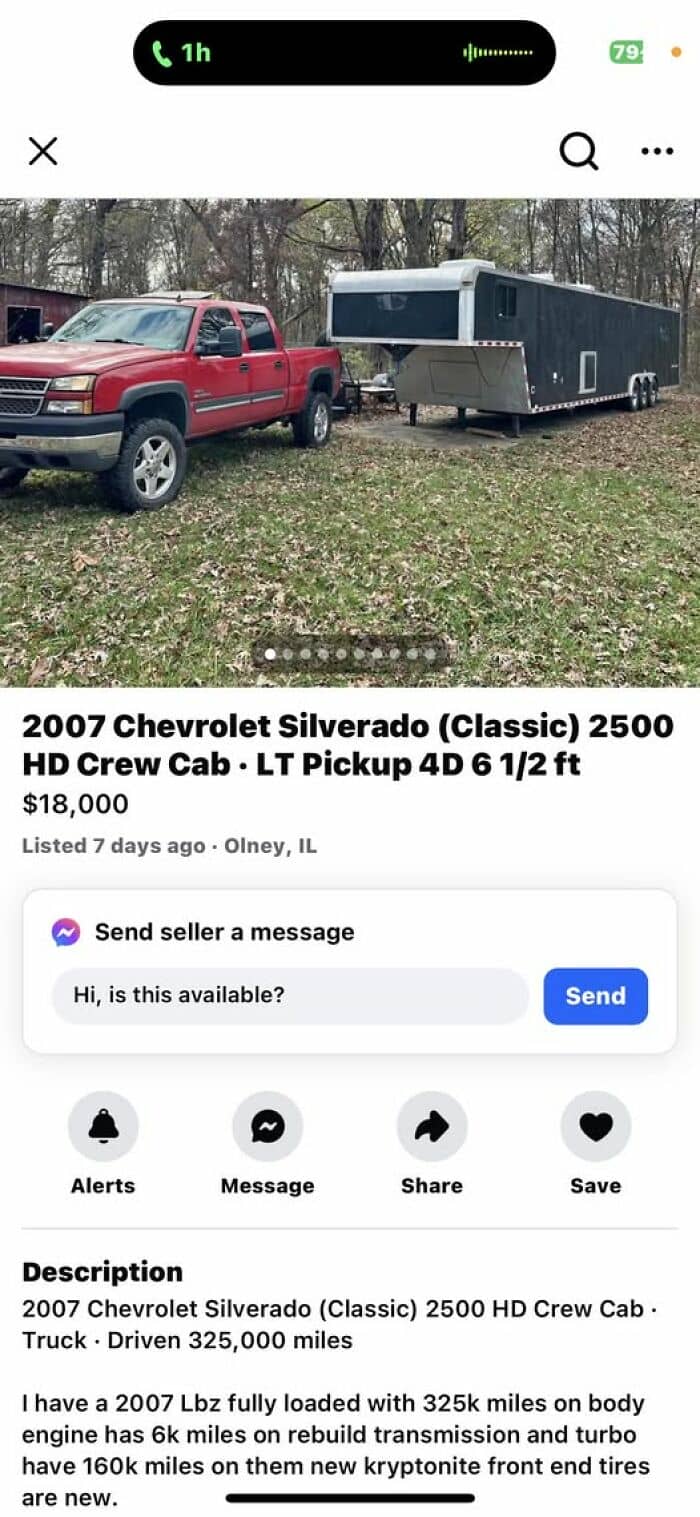The width and height of the screenshot is (700, 1517).
Task: Share this truck listing
Action: click(431, 1127)
